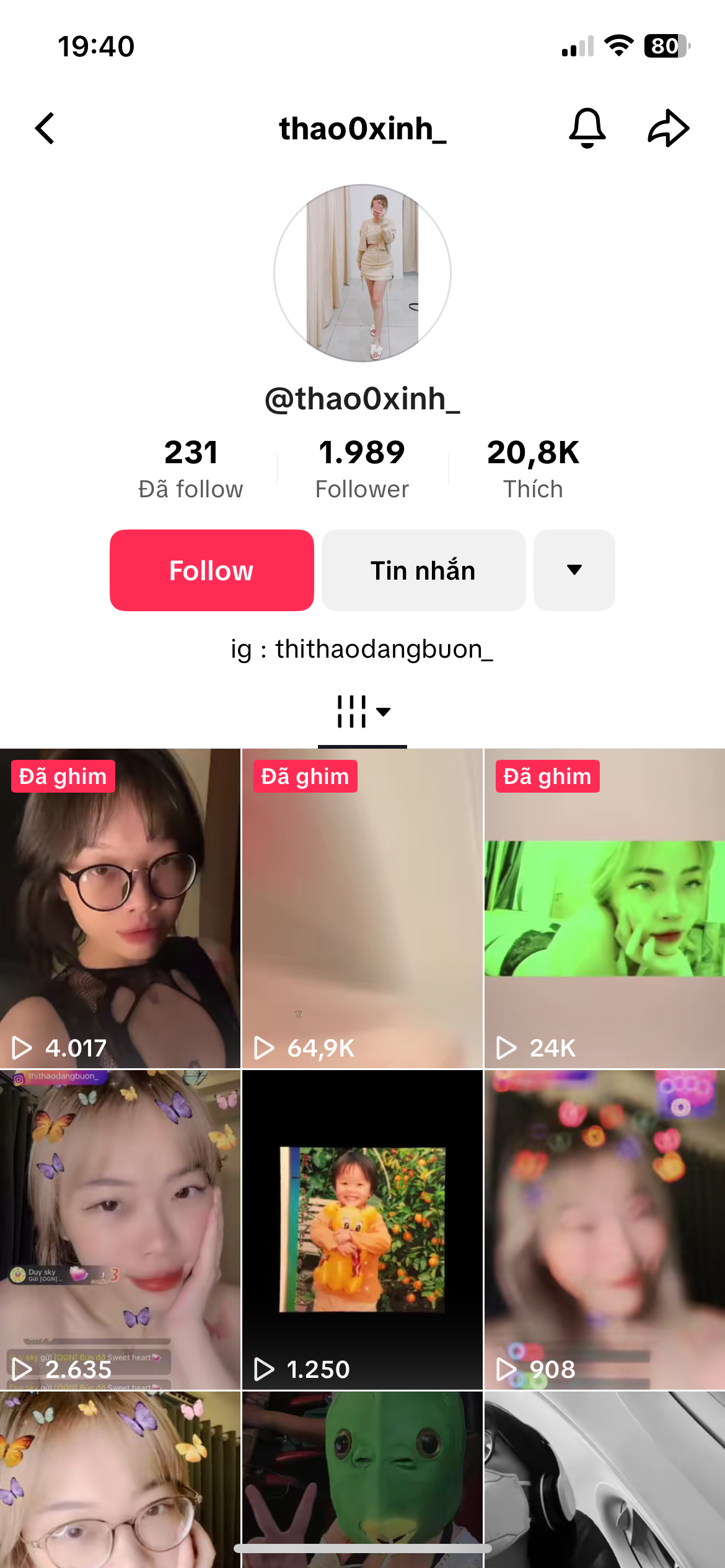Go back using the top-left arrow
Screen dimensions: 725x1568
coord(45,128)
